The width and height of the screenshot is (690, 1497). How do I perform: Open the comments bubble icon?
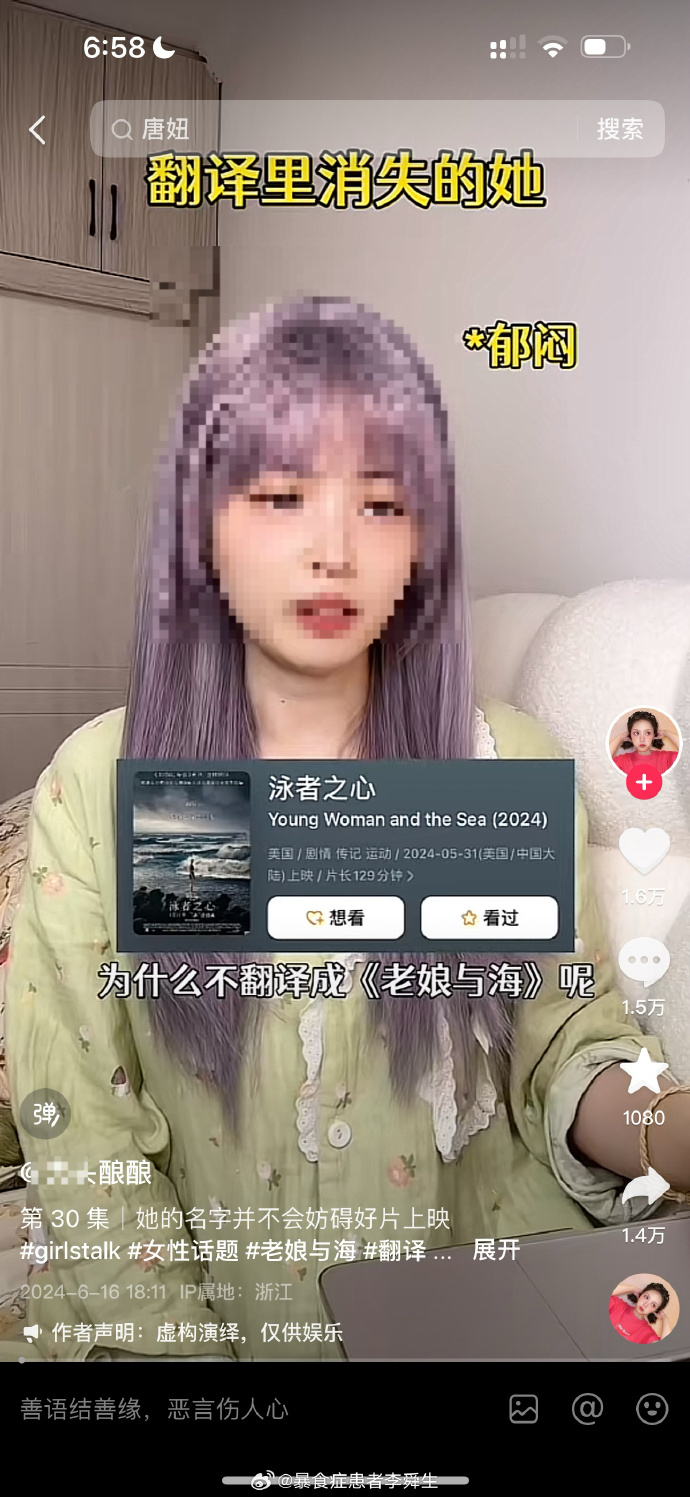coord(644,962)
